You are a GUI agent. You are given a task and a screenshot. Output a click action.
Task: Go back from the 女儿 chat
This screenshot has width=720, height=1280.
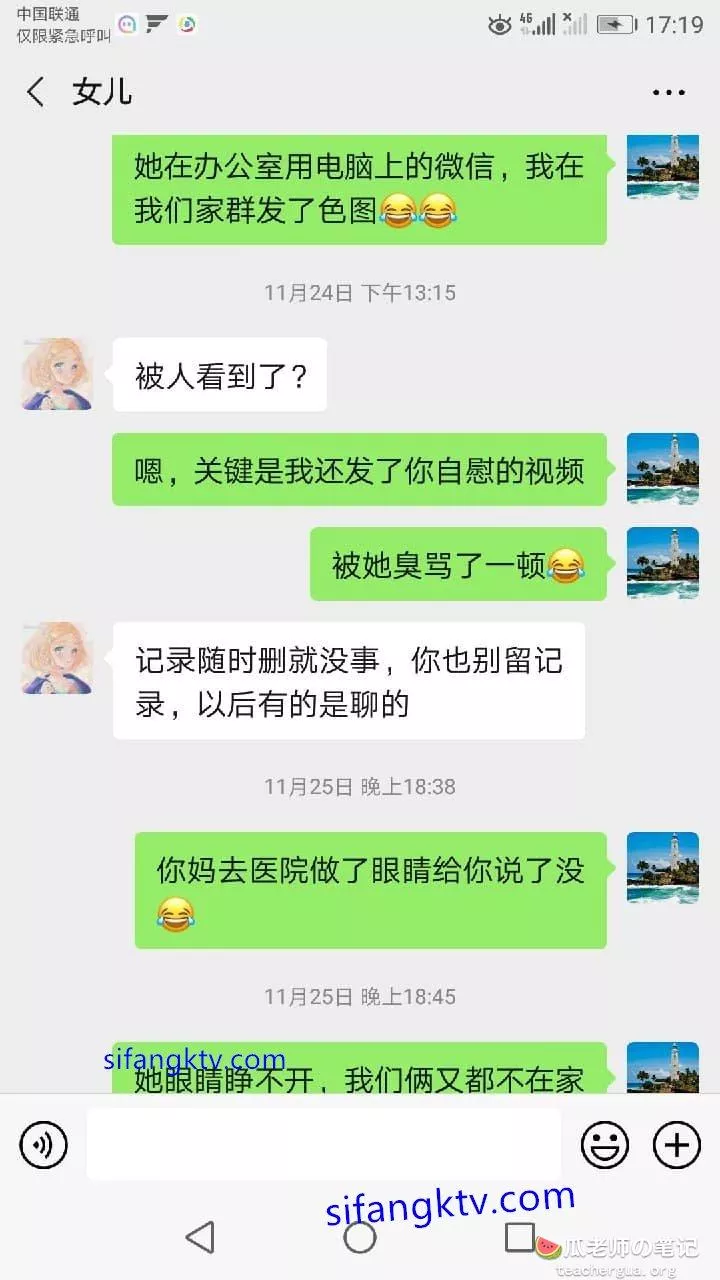[x=36, y=92]
